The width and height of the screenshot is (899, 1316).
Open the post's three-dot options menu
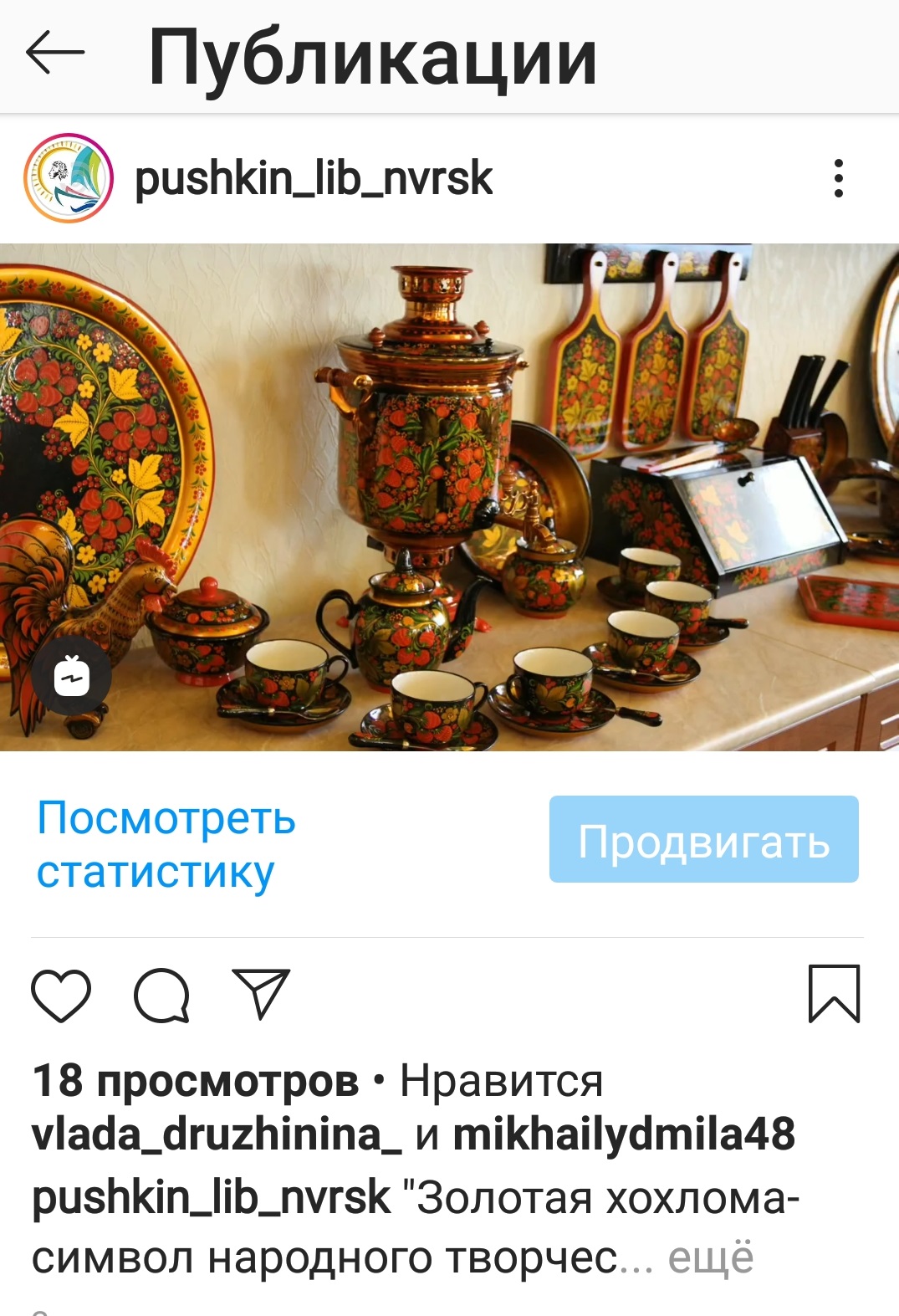(838, 178)
